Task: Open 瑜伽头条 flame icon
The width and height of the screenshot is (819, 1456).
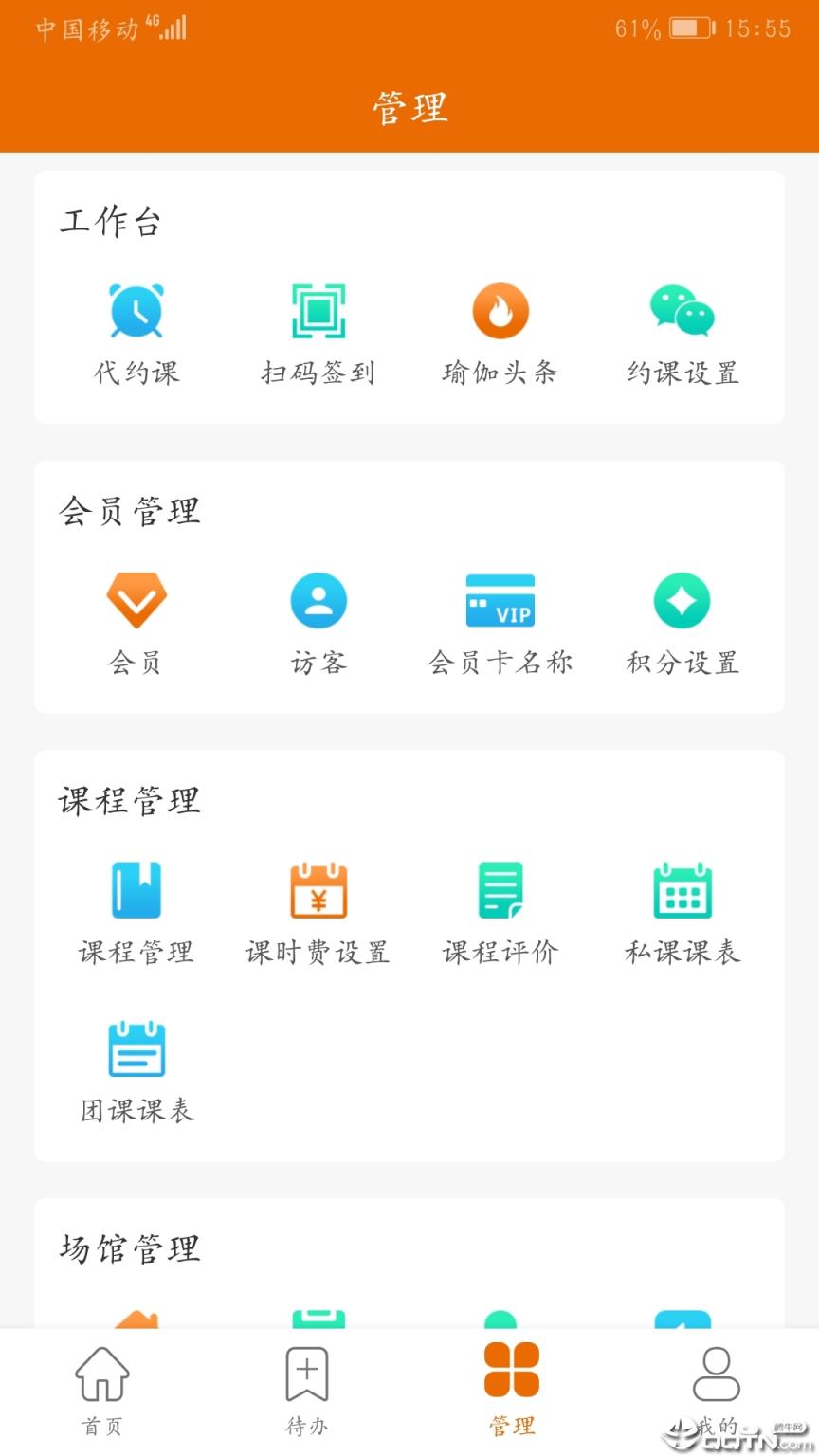Action: pyautogui.click(x=500, y=310)
